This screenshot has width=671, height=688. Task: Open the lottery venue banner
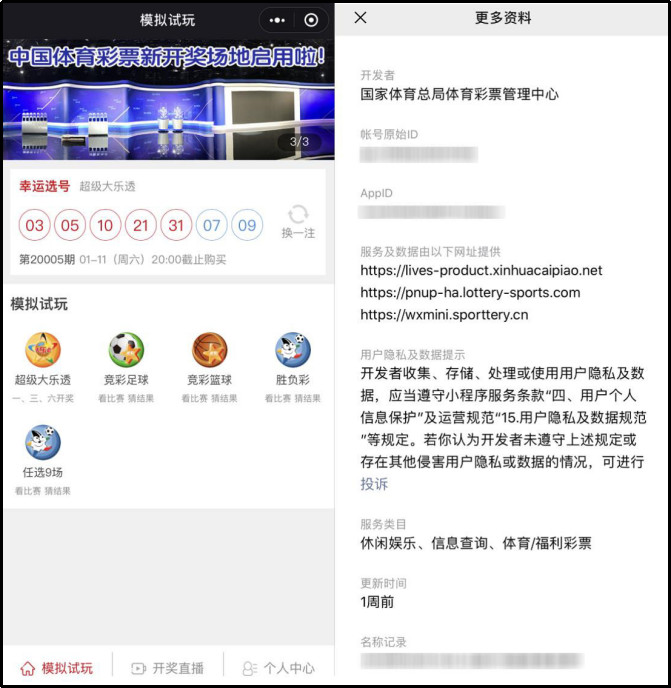(x=166, y=100)
